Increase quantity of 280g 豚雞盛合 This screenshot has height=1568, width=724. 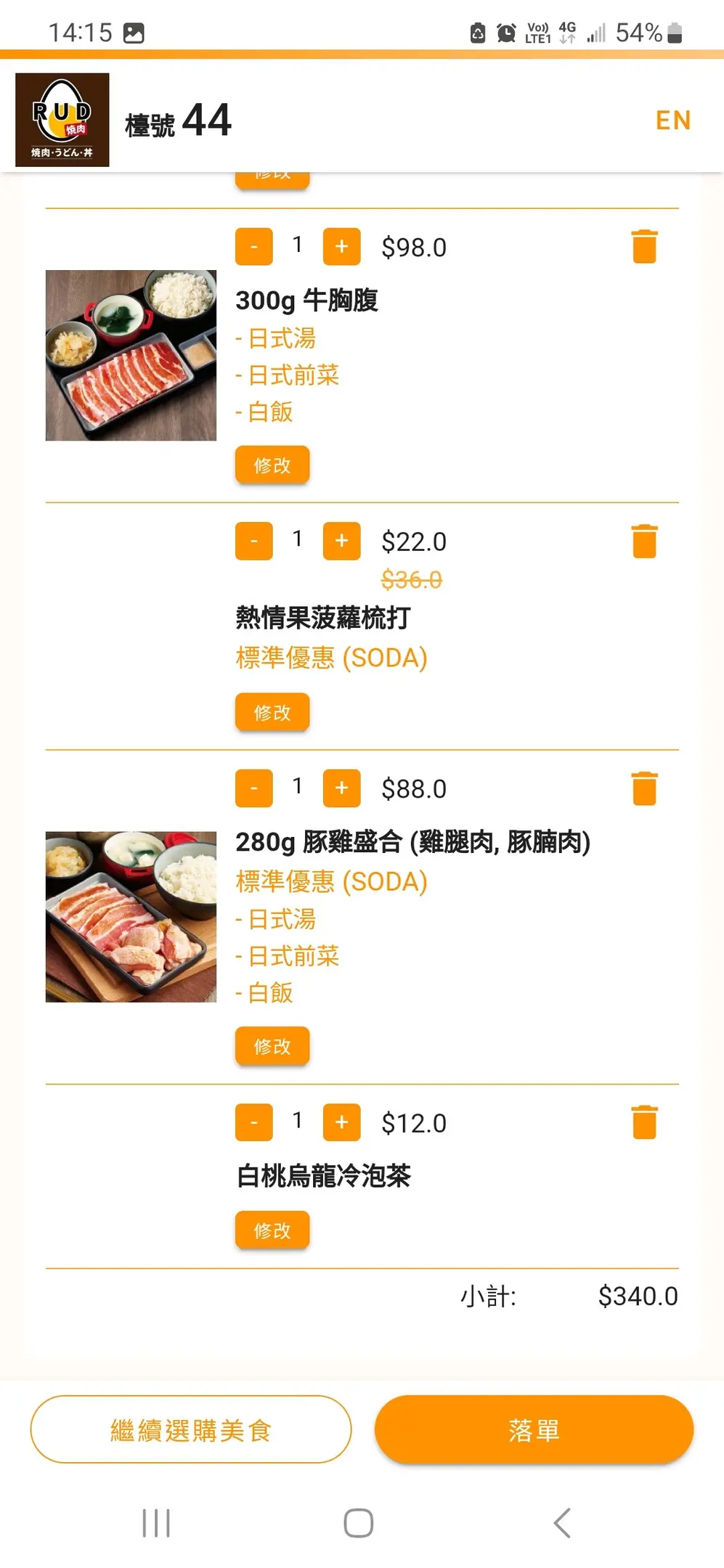(341, 788)
